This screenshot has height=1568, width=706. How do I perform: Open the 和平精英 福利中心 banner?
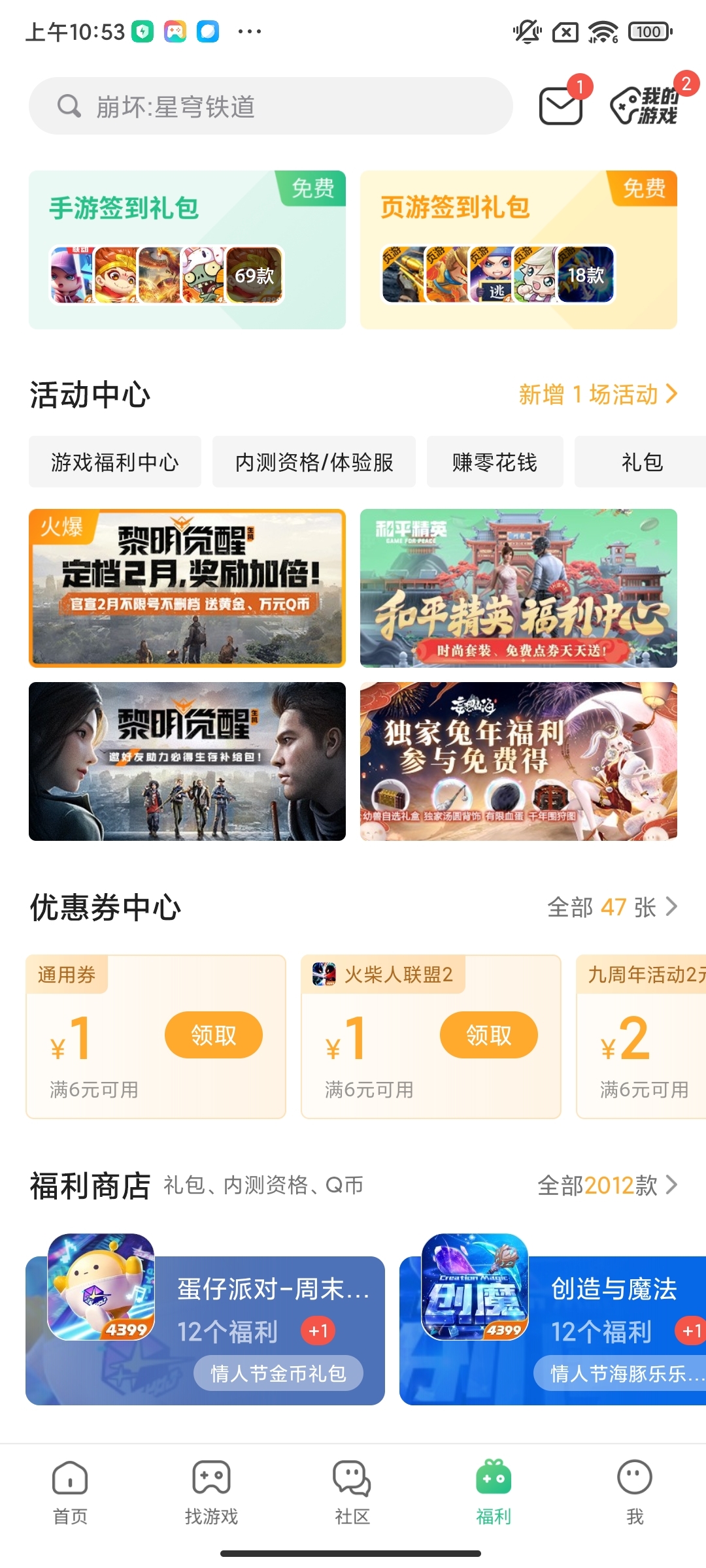click(516, 587)
